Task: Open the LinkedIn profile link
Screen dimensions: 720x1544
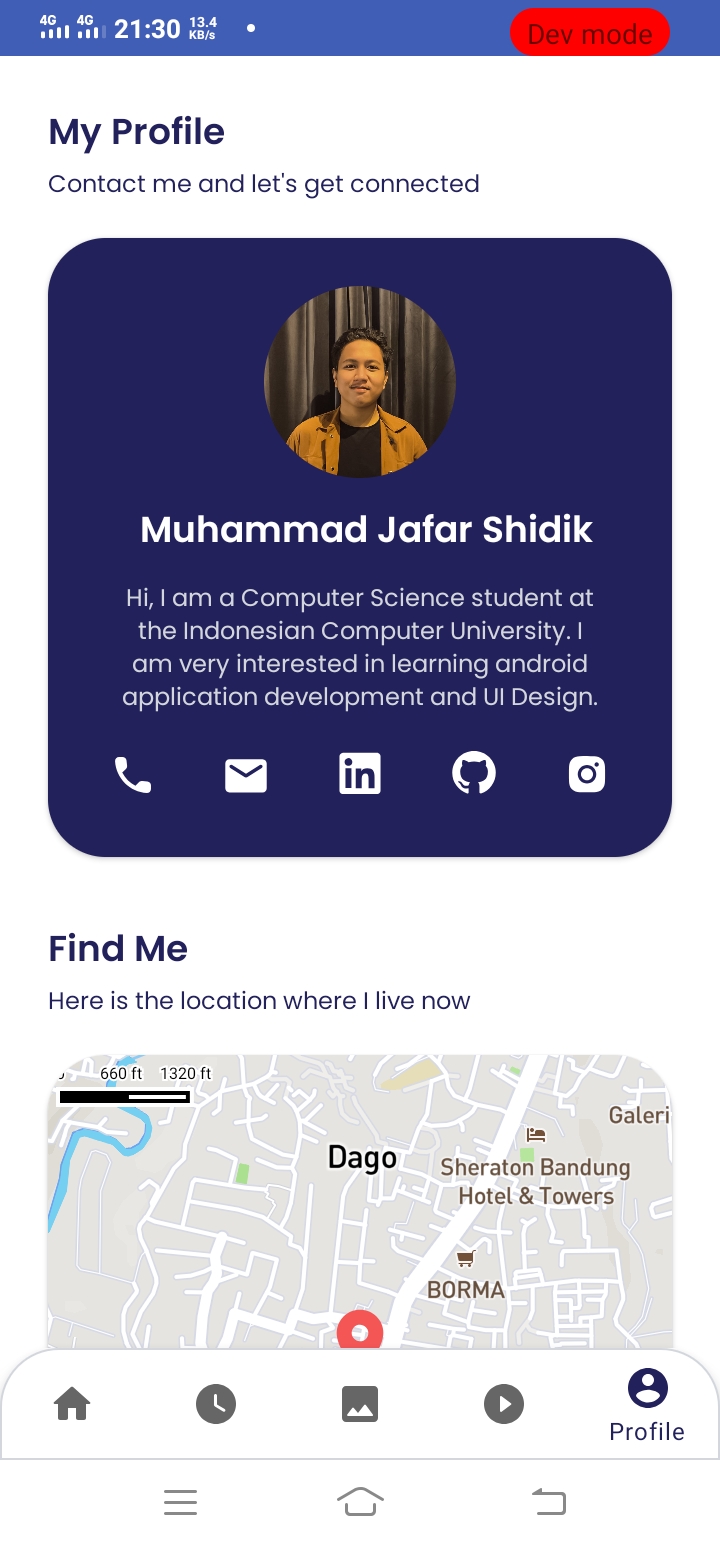Action: 360,775
